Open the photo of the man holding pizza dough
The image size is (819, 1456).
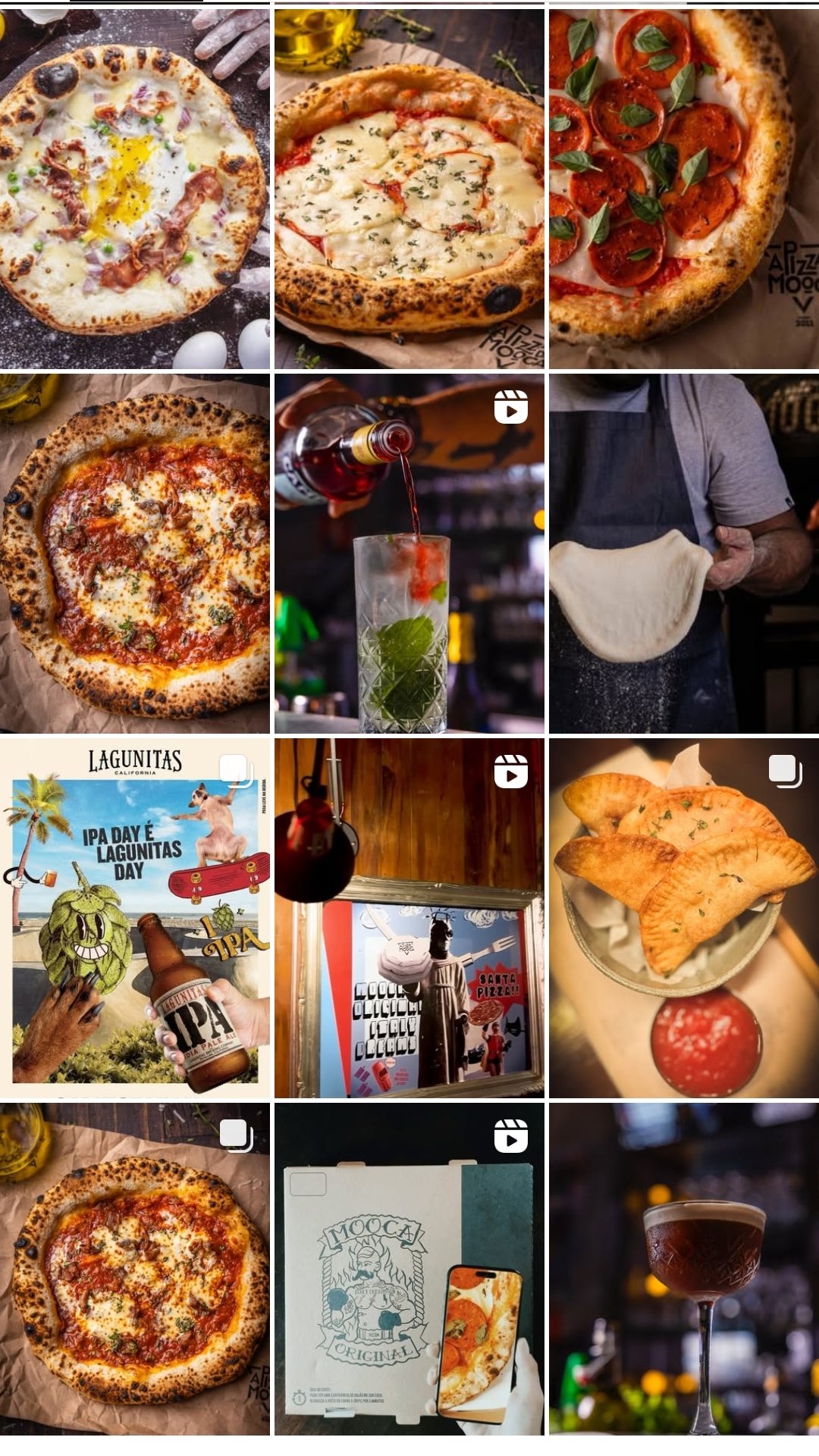(x=684, y=553)
